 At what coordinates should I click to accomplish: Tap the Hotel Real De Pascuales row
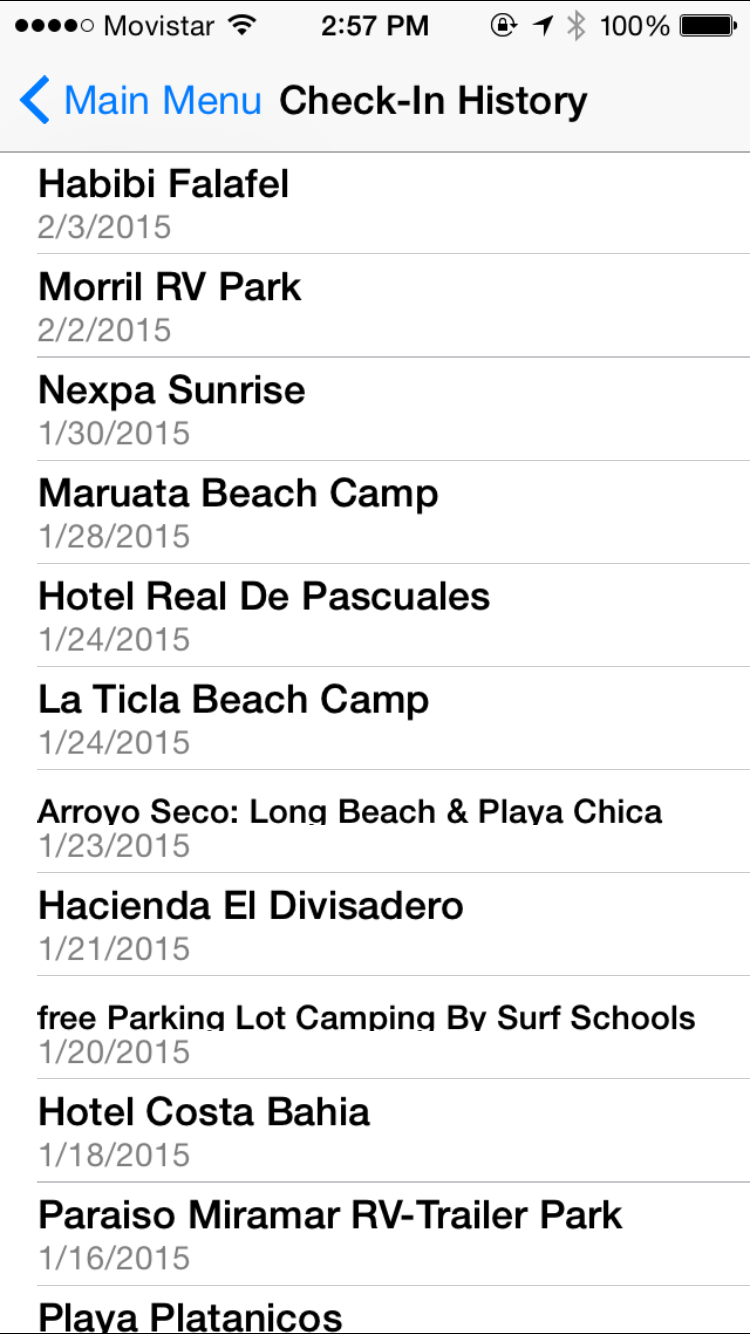375,615
